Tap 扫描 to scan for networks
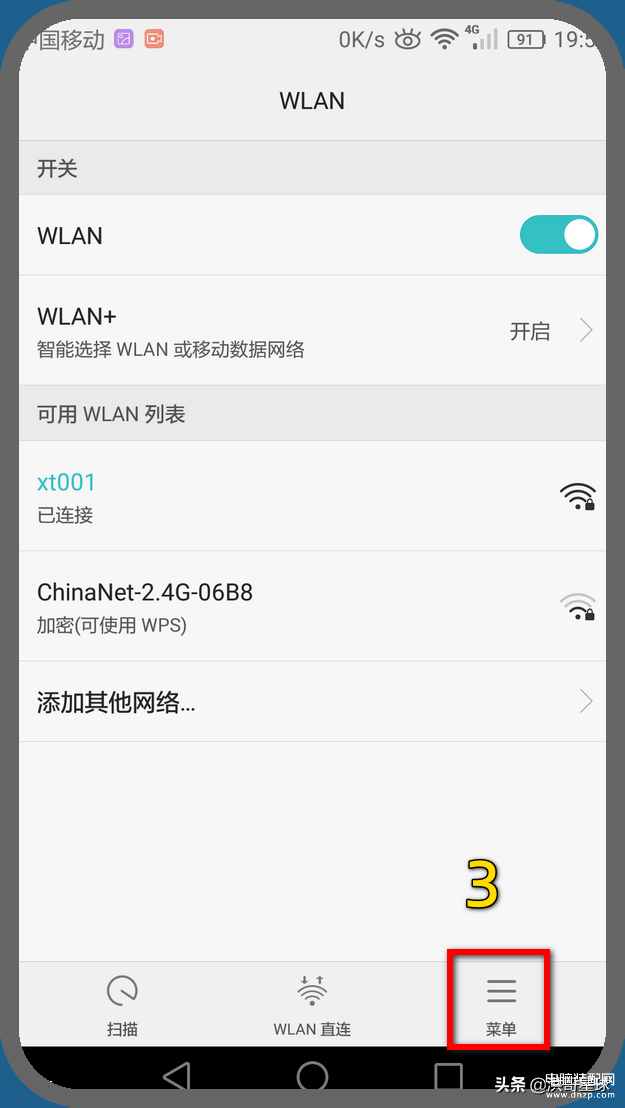625x1108 pixels. [x=122, y=1004]
